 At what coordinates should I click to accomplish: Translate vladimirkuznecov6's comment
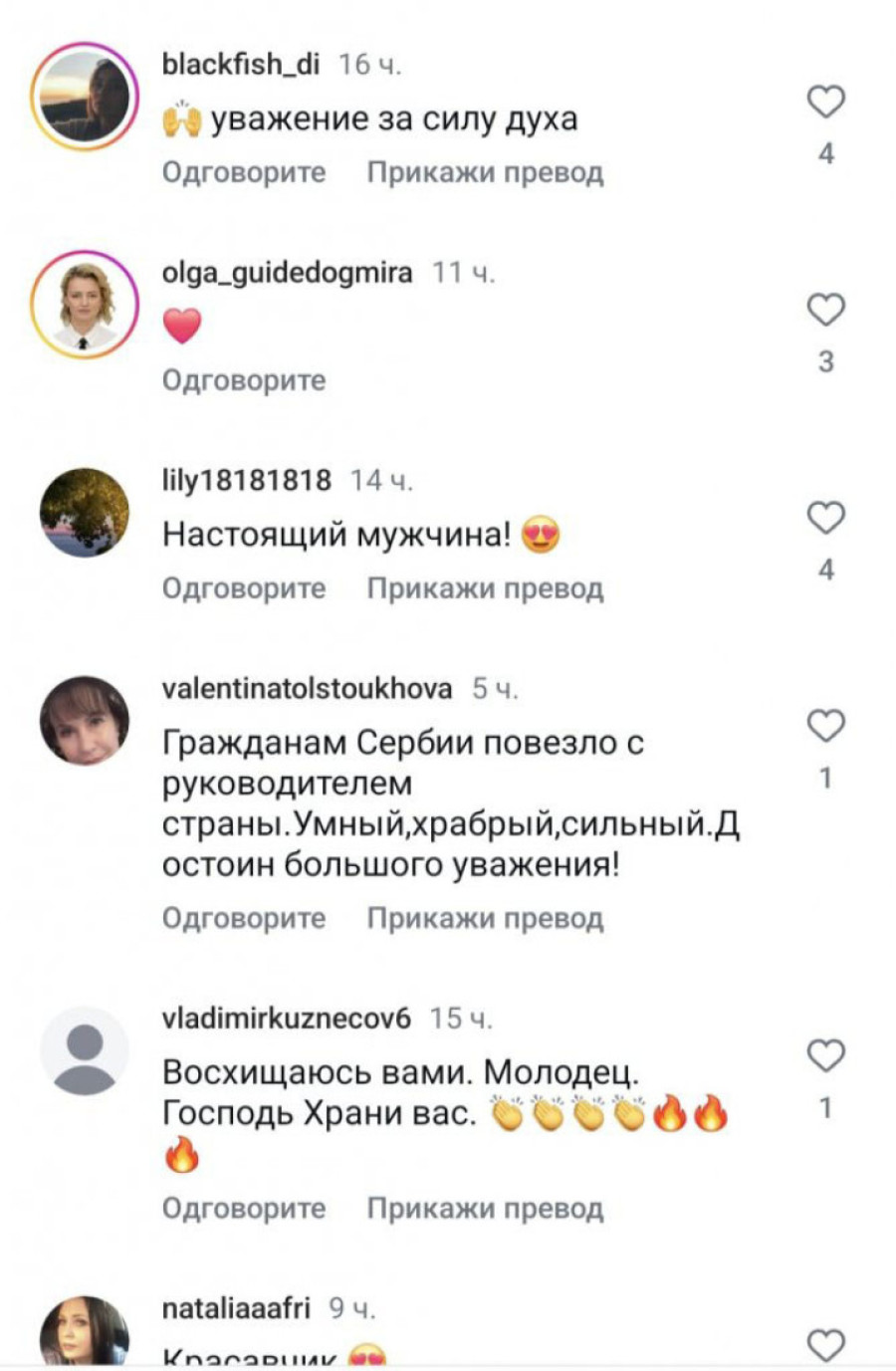coord(485,1208)
